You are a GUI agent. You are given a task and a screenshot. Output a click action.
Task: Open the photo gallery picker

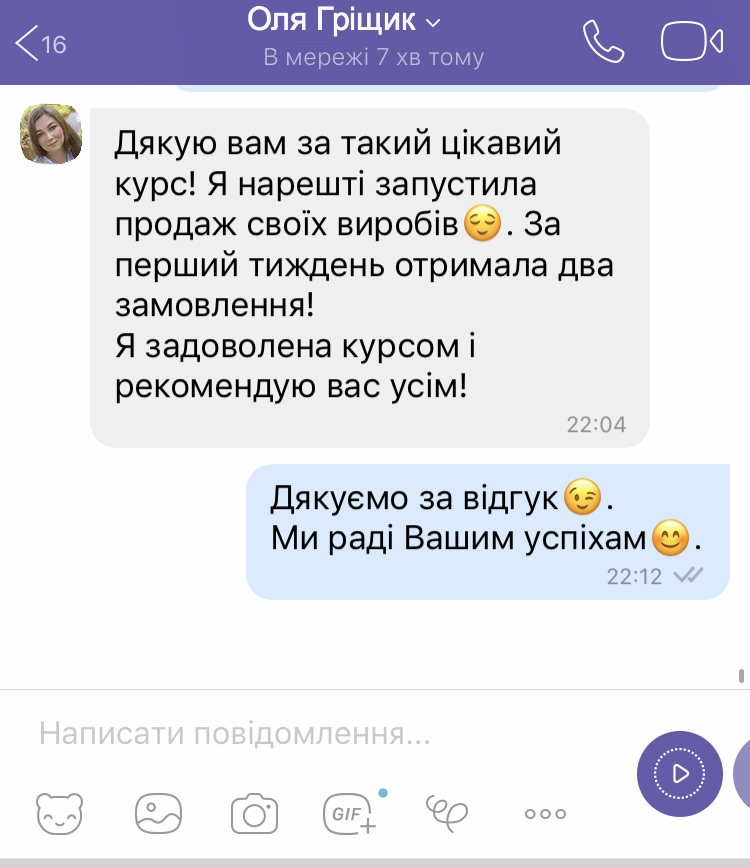[x=157, y=812]
